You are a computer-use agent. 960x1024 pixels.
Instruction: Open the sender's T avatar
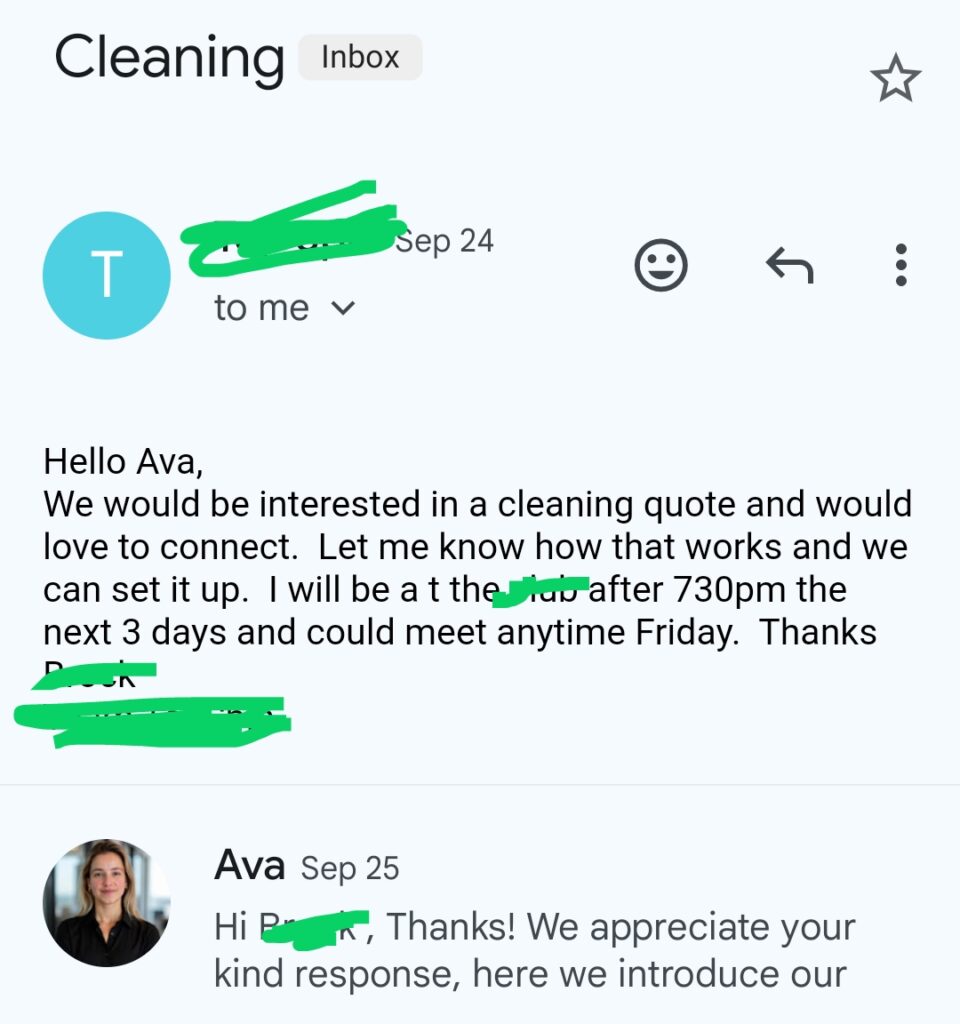106,274
